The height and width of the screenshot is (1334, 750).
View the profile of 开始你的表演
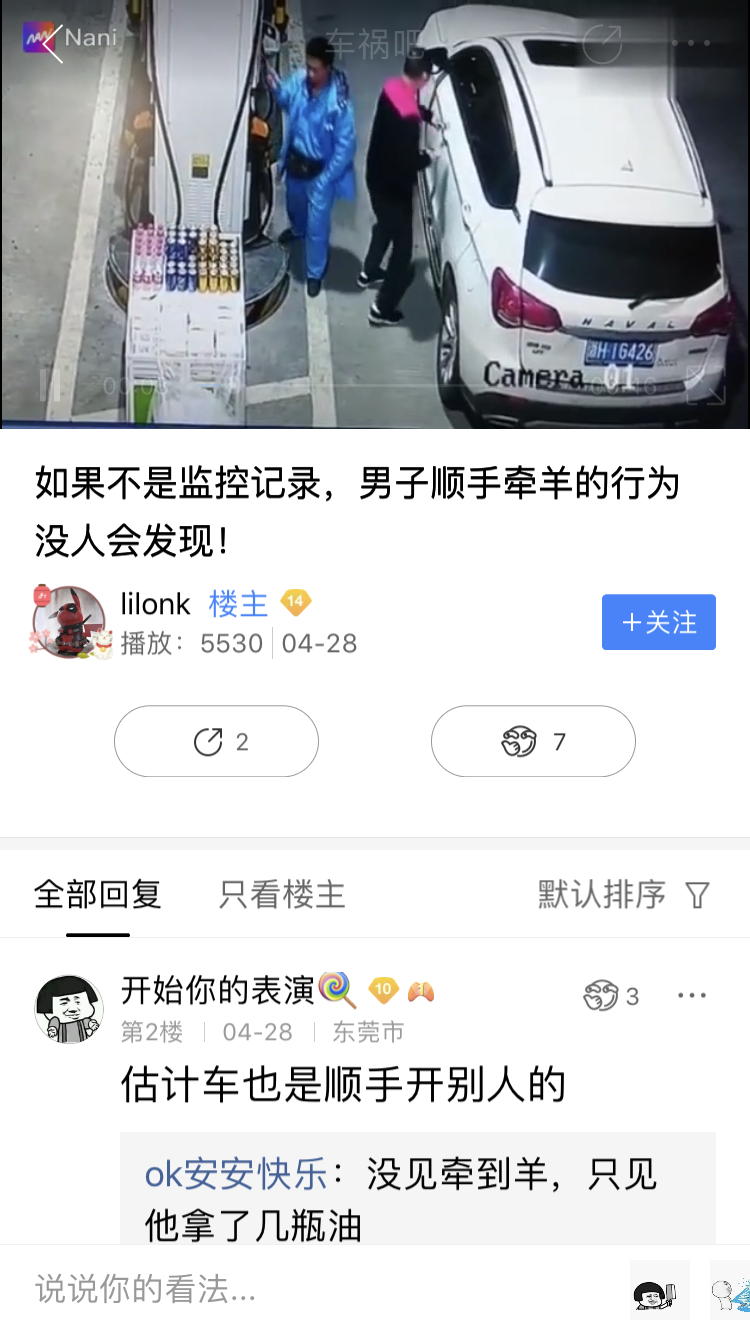70,1010
